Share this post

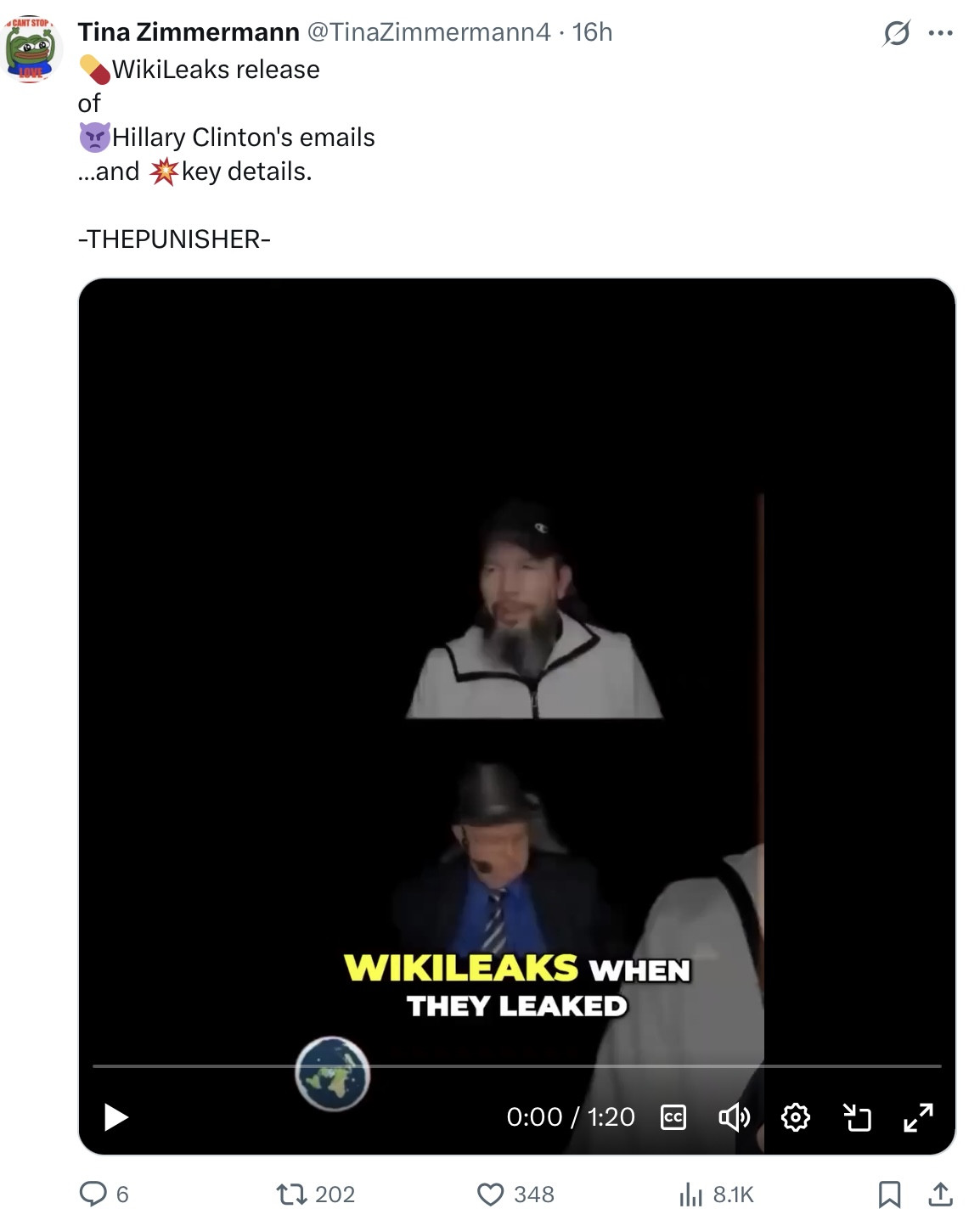pos(940,1195)
